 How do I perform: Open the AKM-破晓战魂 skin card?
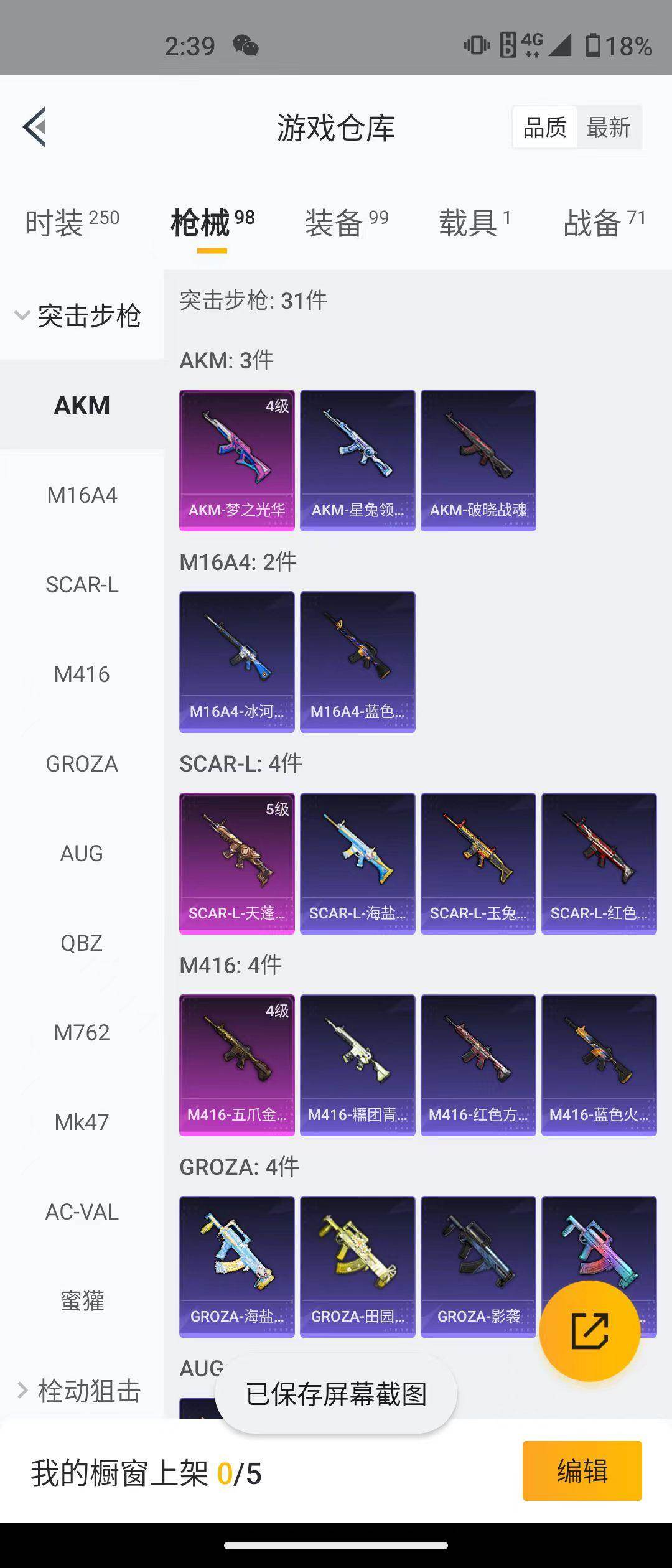click(478, 460)
